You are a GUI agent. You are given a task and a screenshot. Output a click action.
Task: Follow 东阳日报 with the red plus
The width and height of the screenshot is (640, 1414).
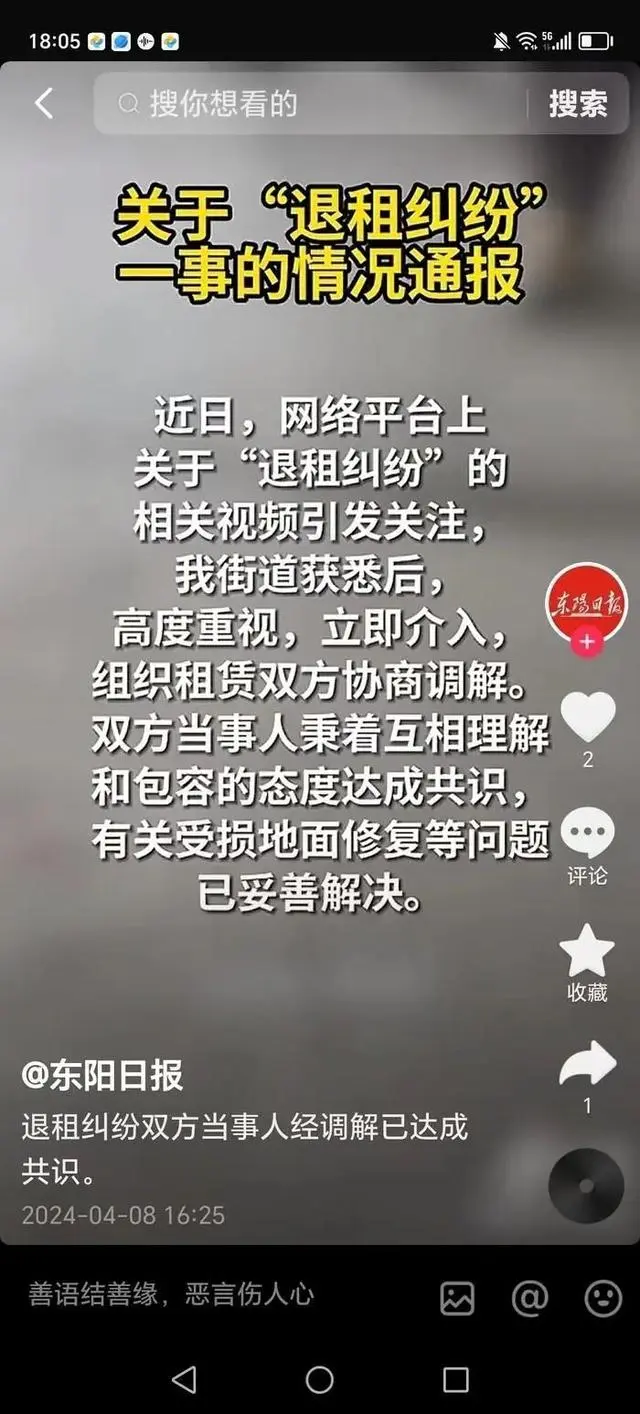pyautogui.click(x=587, y=642)
